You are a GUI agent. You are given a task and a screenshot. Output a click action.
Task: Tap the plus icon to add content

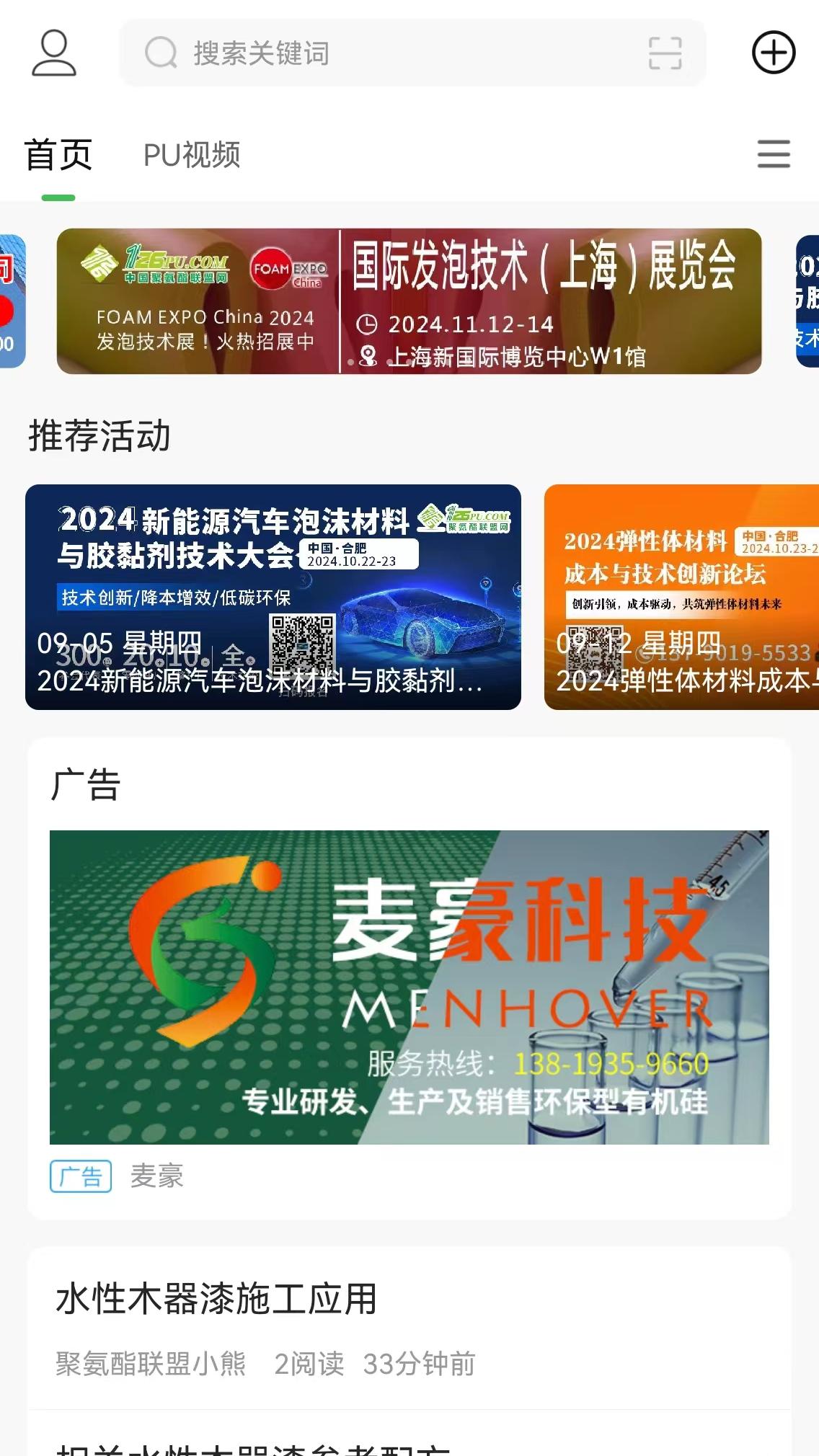point(774,53)
